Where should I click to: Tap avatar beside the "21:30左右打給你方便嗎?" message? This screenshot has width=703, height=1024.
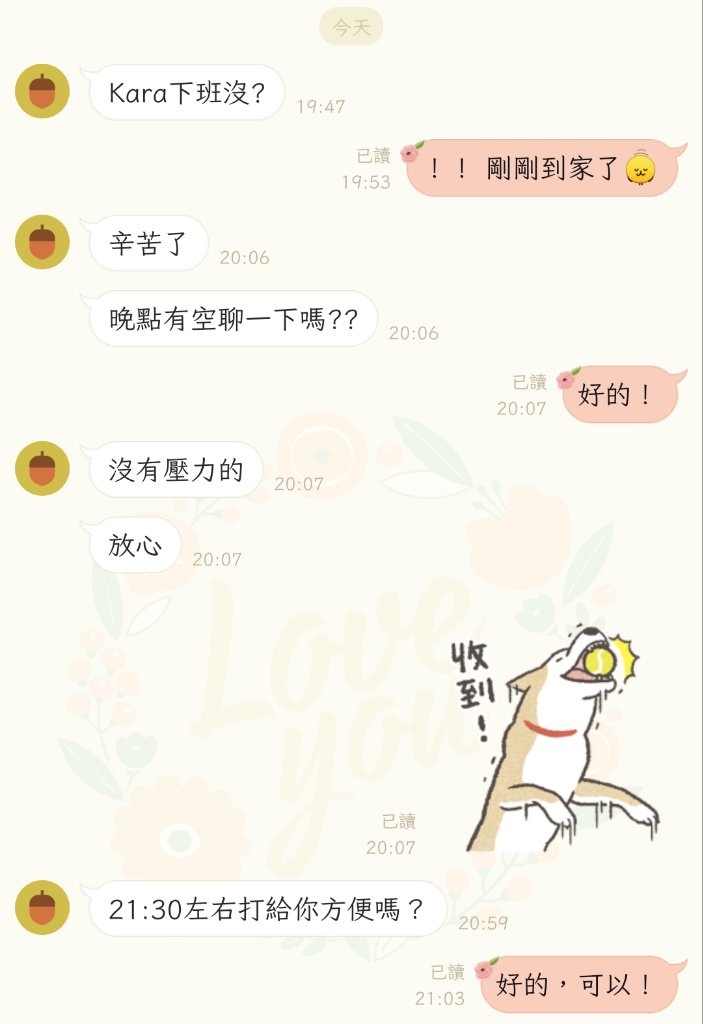[x=42, y=908]
